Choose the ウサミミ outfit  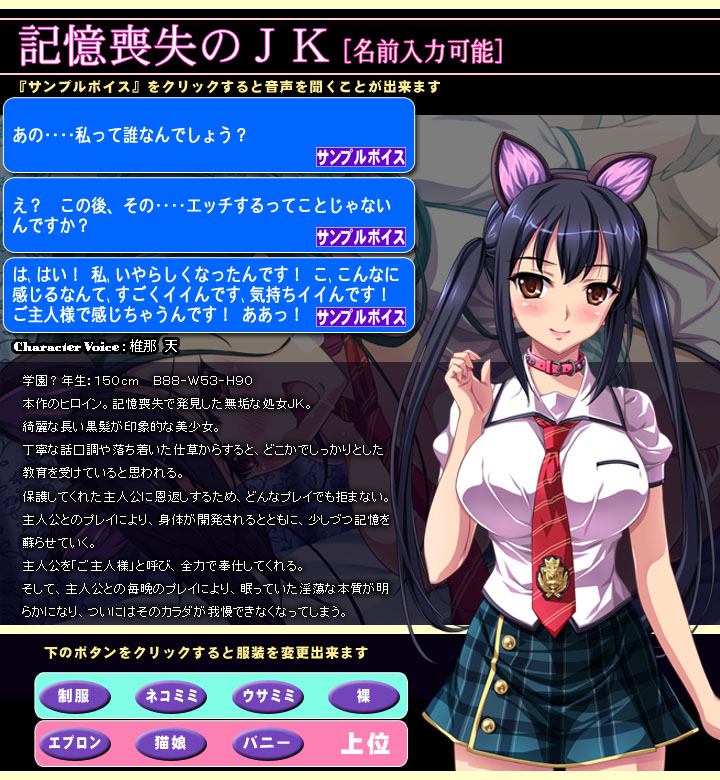click(267, 696)
